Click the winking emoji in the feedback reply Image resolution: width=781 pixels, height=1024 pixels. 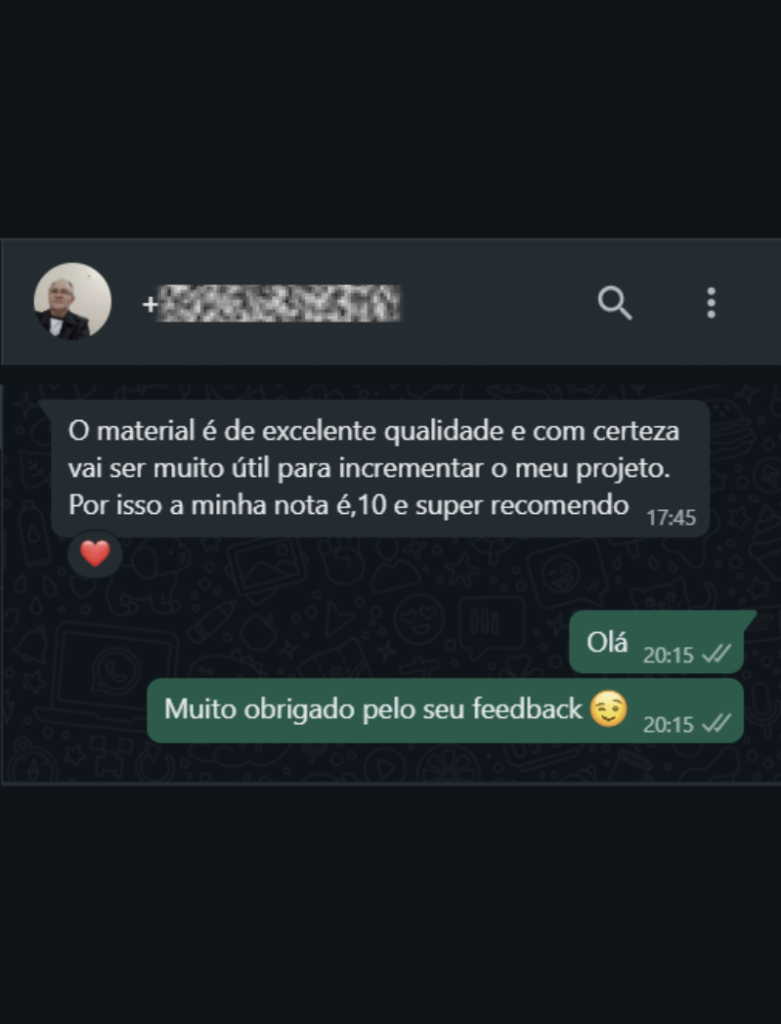pyautogui.click(x=607, y=709)
